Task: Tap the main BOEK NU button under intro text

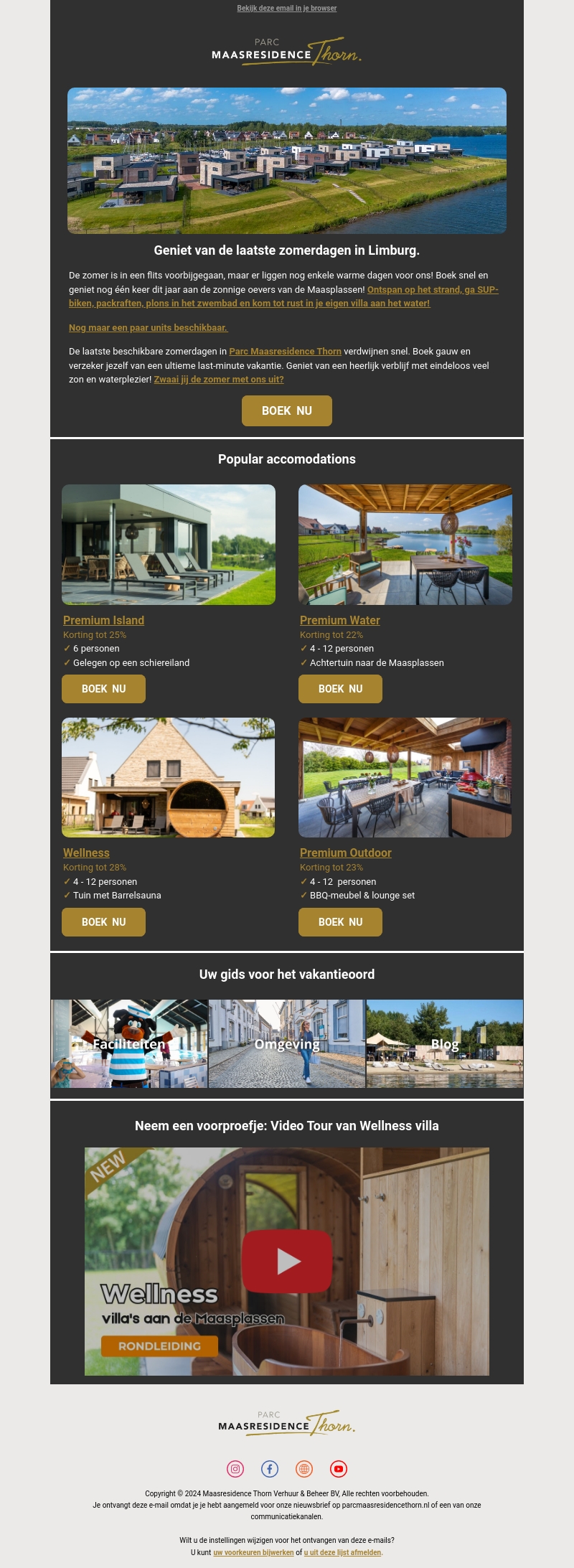Action: click(x=286, y=410)
